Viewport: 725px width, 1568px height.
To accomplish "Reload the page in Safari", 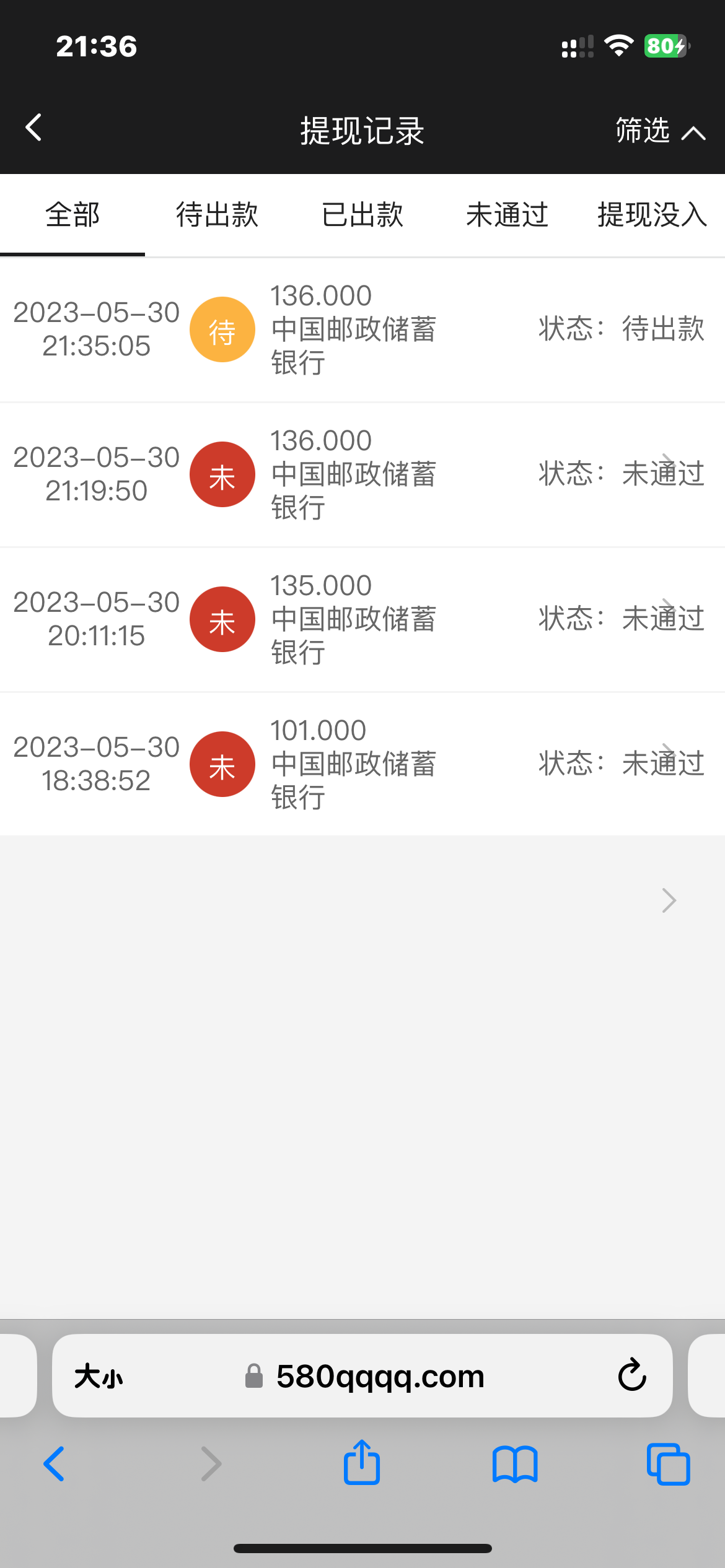I will 631,1376.
